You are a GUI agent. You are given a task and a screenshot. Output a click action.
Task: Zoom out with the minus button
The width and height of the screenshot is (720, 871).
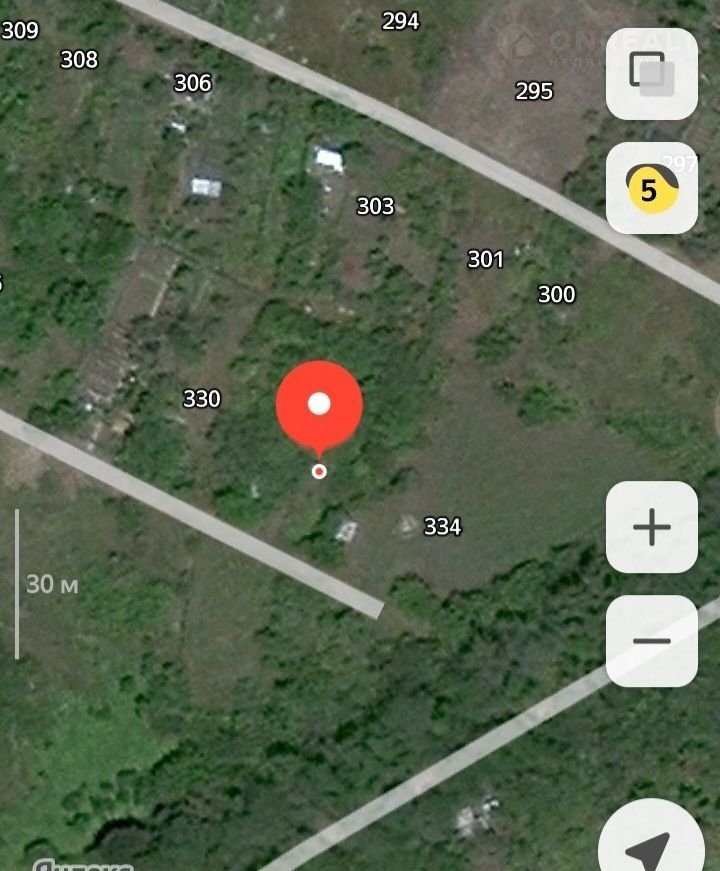652,641
